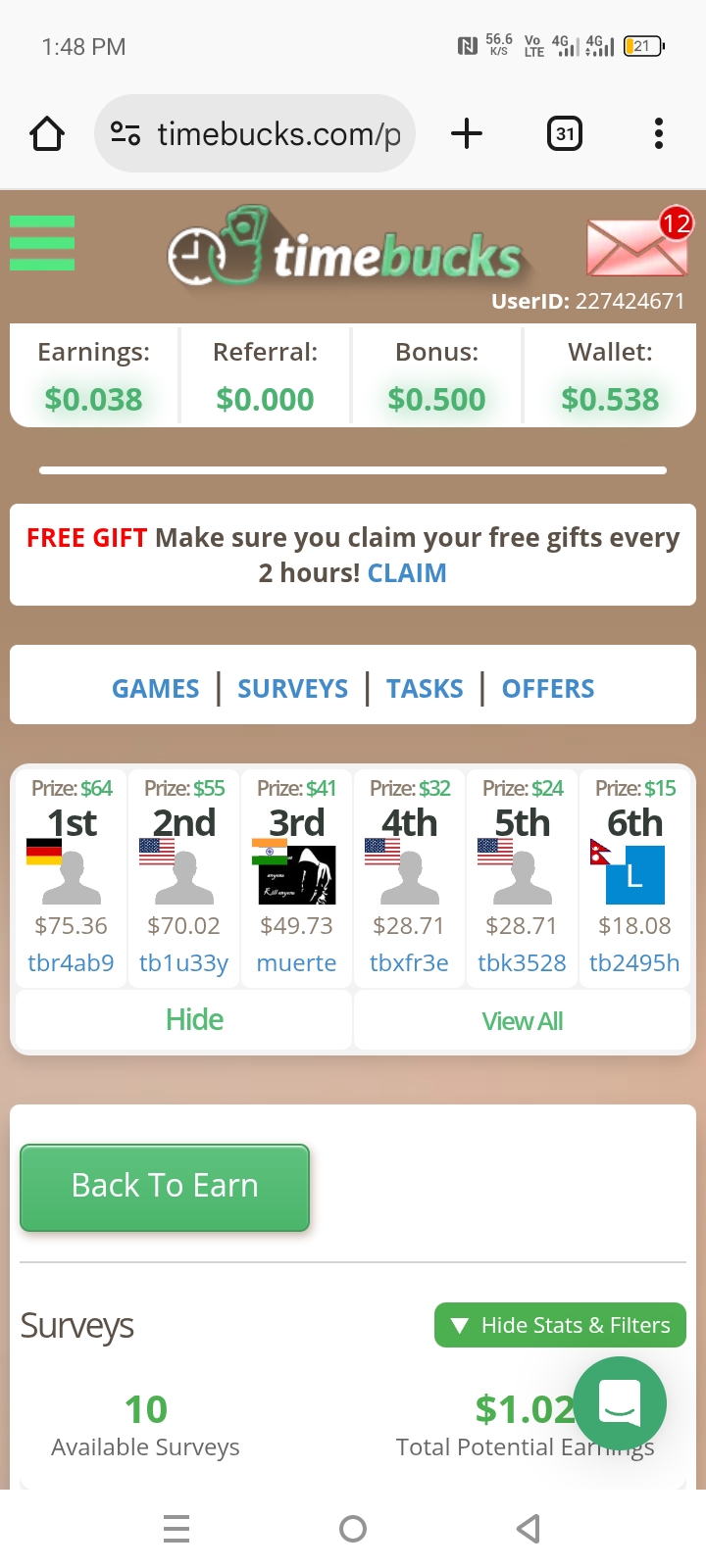Go to the browser home page

coord(47,133)
